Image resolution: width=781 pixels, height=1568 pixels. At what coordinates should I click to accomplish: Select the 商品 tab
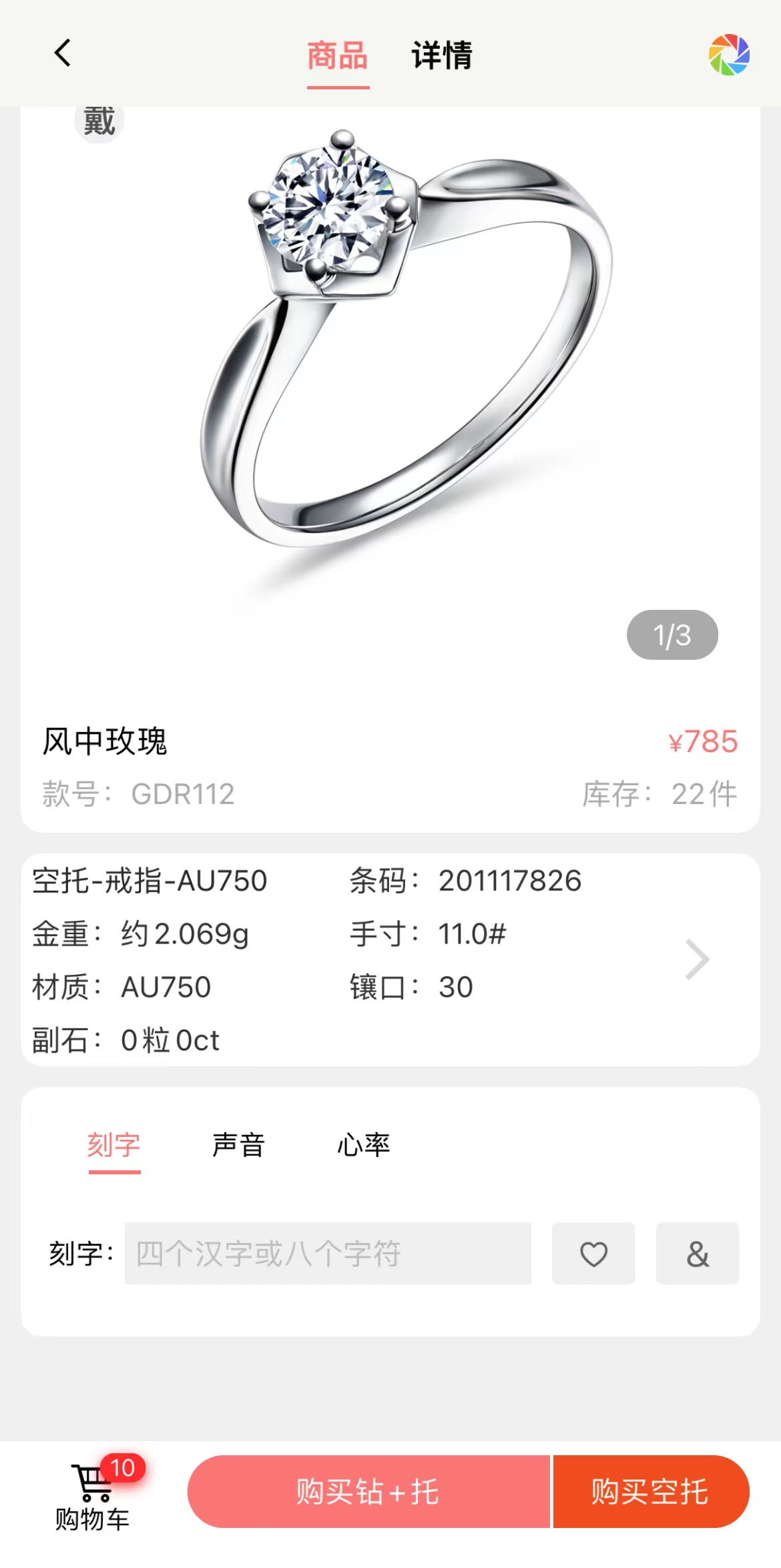(x=338, y=55)
